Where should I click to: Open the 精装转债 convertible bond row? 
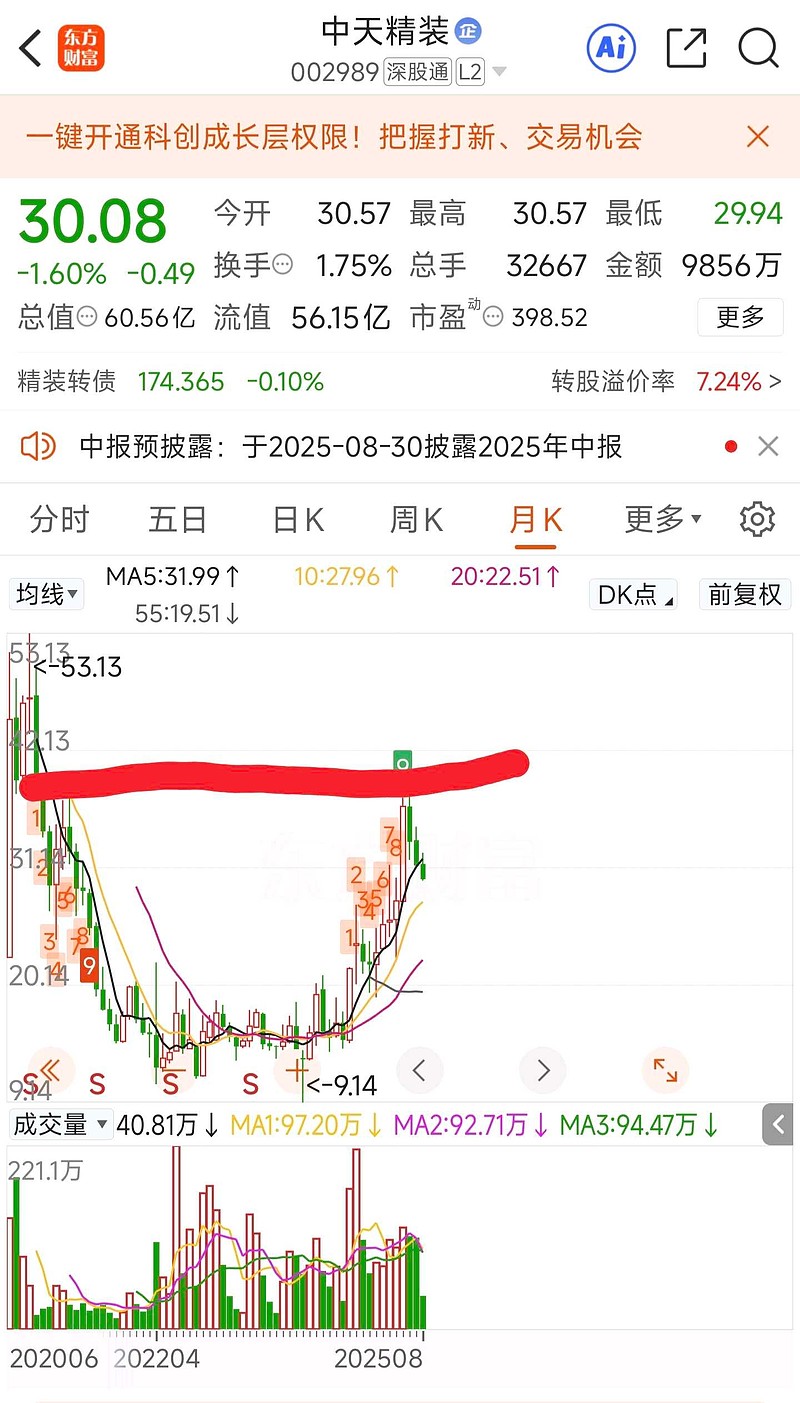(400, 381)
